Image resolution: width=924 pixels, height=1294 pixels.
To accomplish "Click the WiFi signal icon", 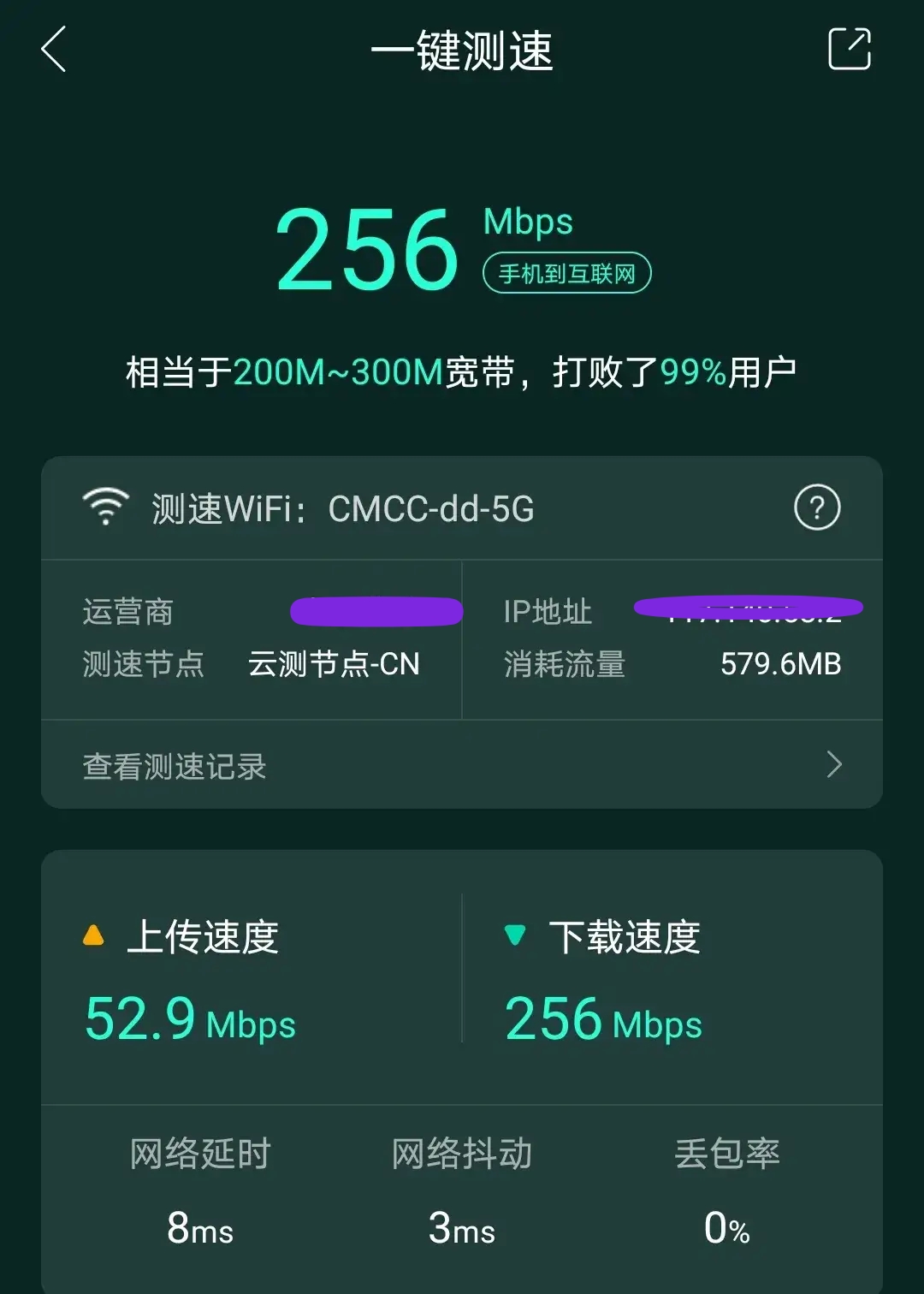I will [104, 508].
